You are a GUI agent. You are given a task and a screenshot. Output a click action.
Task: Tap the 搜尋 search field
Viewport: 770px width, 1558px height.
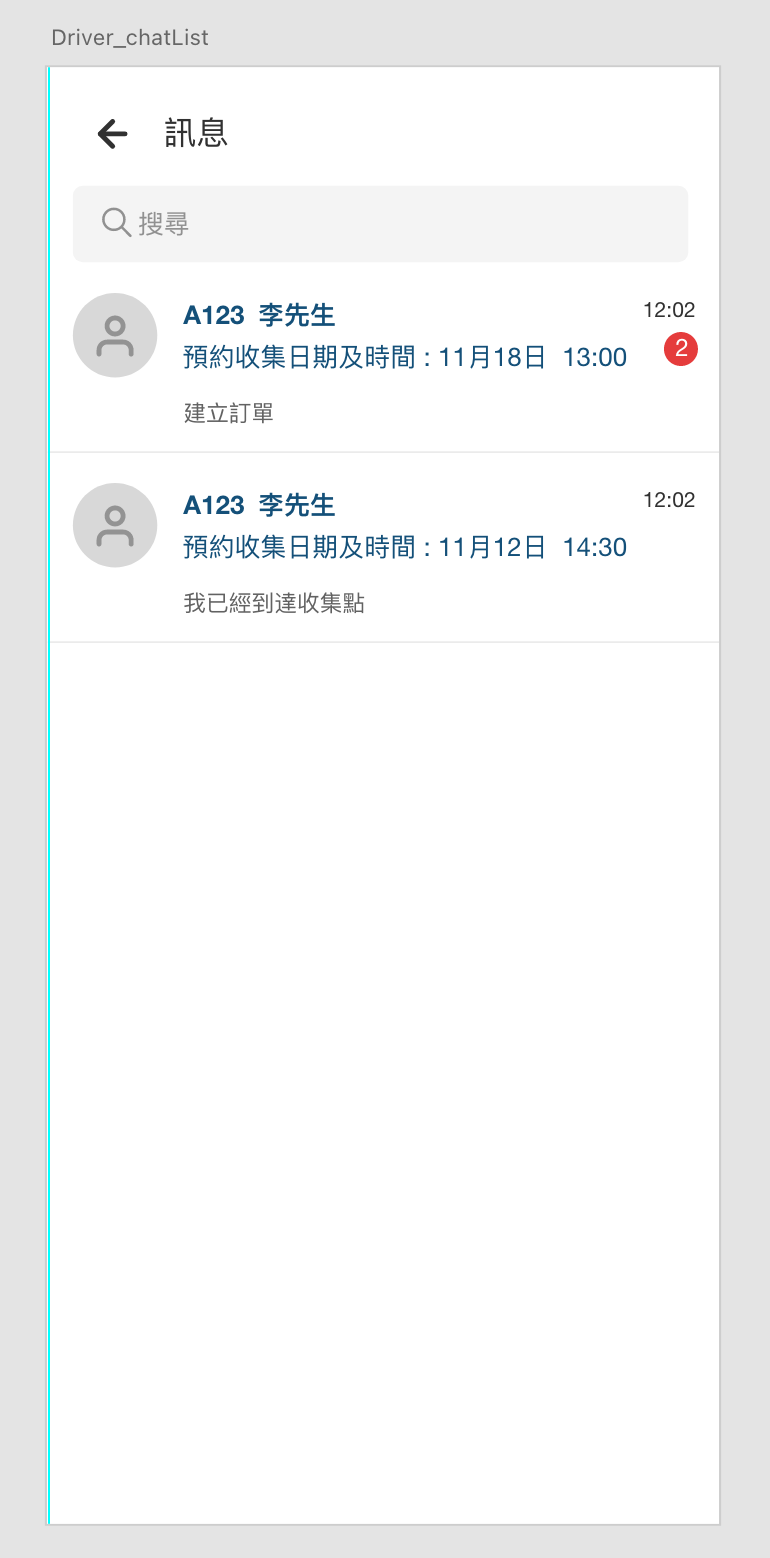380,224
